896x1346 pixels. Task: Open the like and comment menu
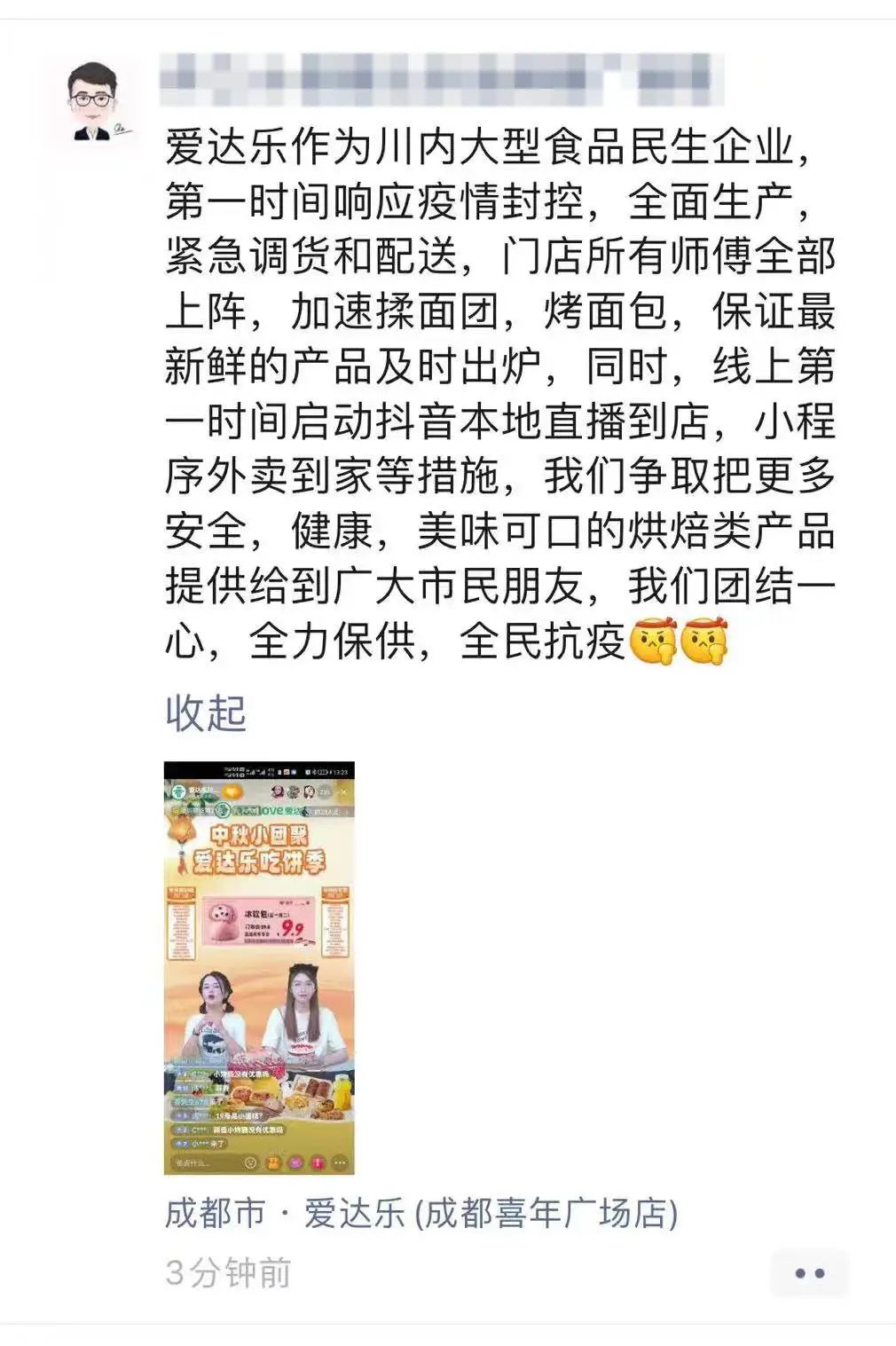pyautogui.click(x=809, y=1273)
